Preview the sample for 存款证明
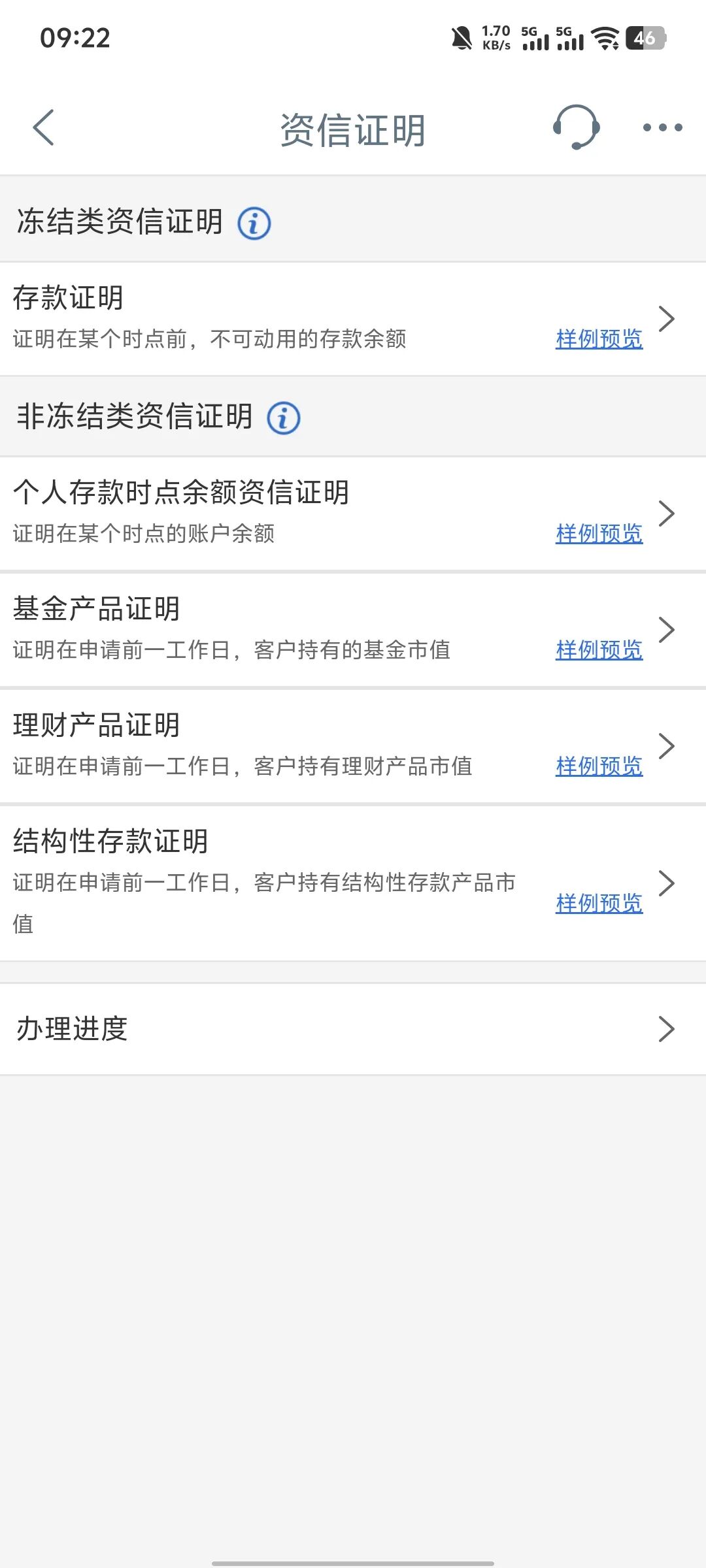 click(599, 339)
